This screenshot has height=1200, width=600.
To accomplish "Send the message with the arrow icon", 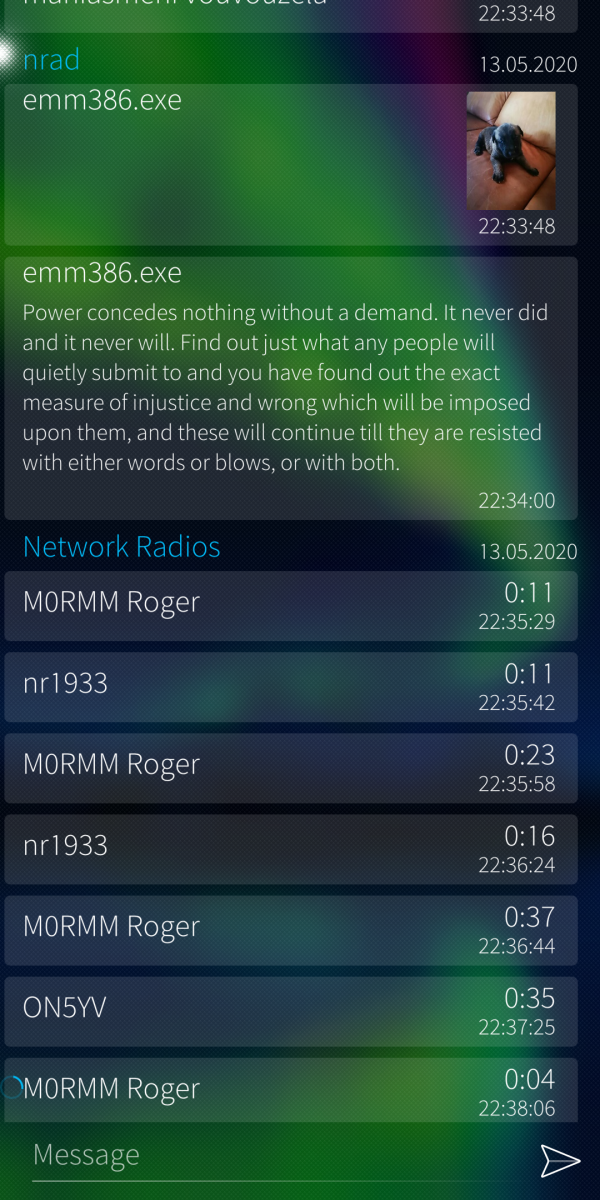I will [x=560, y=1159].
